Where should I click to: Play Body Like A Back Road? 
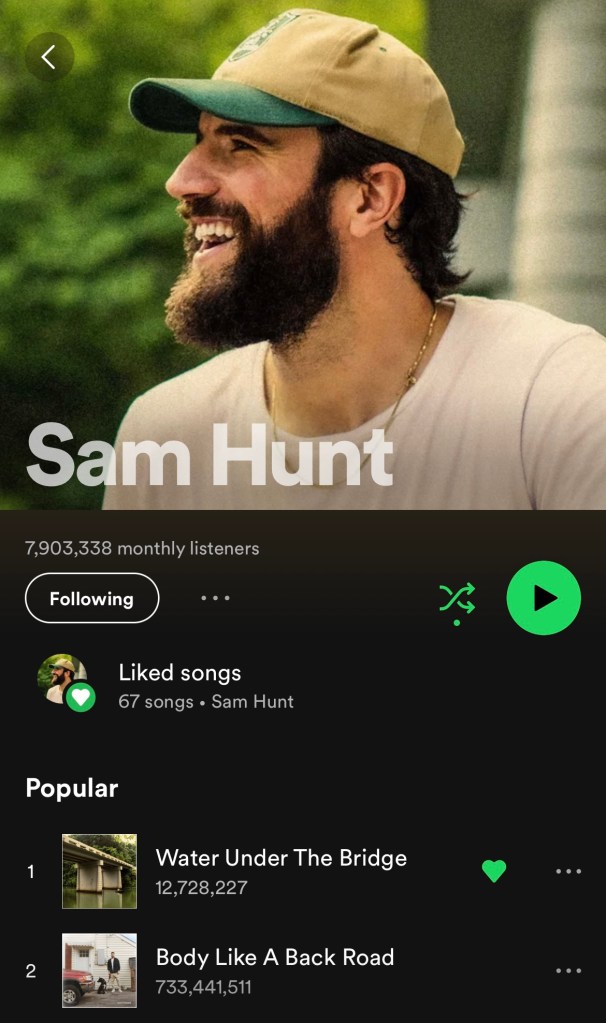275,970
